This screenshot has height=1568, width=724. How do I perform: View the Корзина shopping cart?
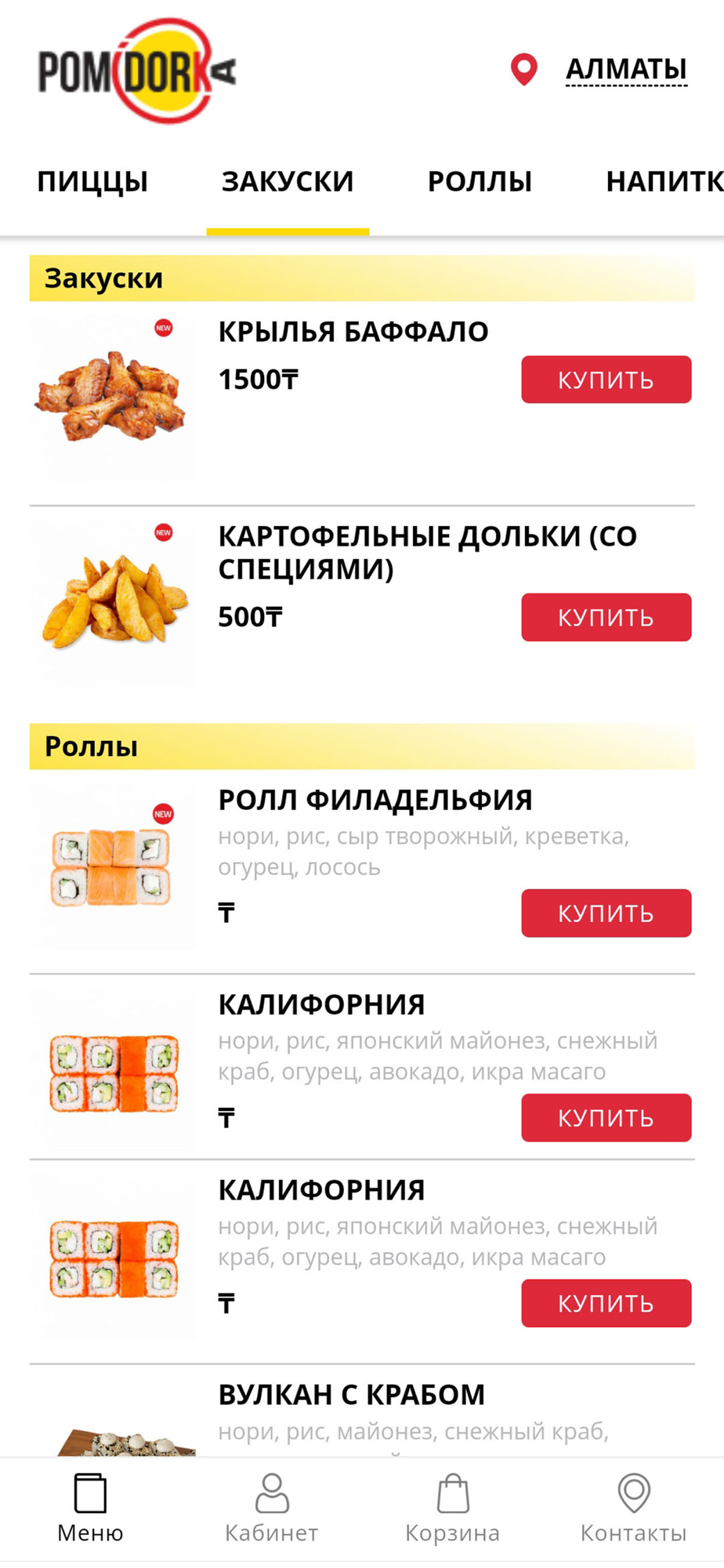click(x=452, y=1508)
